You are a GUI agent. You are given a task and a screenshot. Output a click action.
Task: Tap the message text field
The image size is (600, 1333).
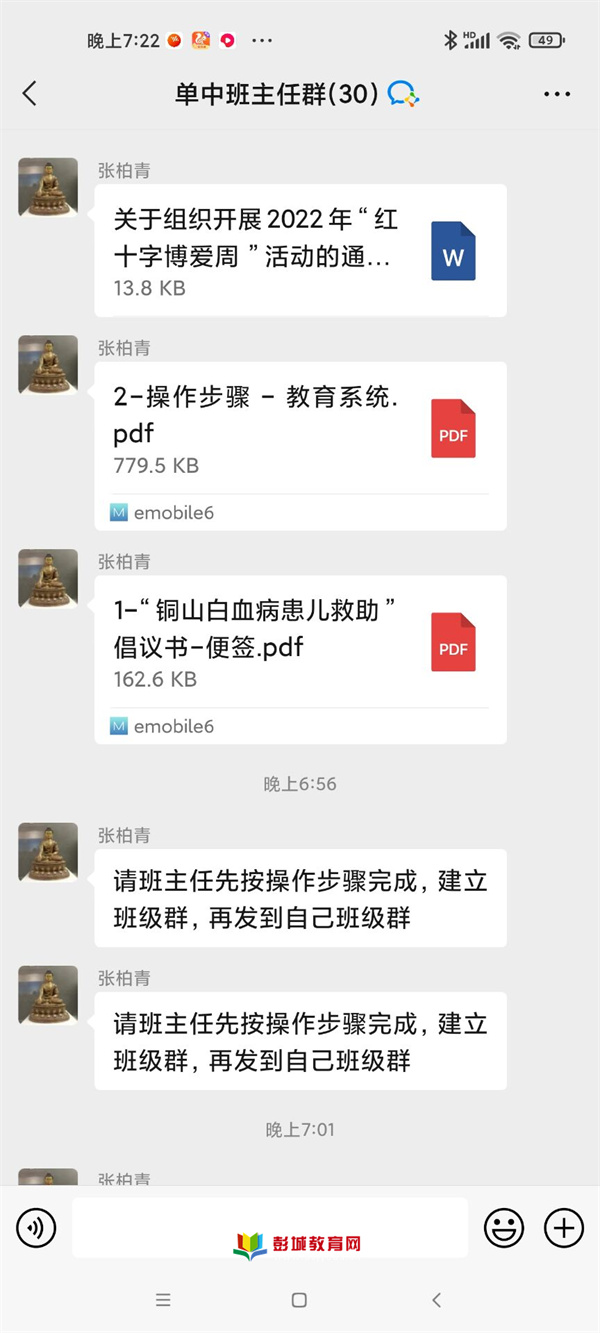click(270, 1227)
